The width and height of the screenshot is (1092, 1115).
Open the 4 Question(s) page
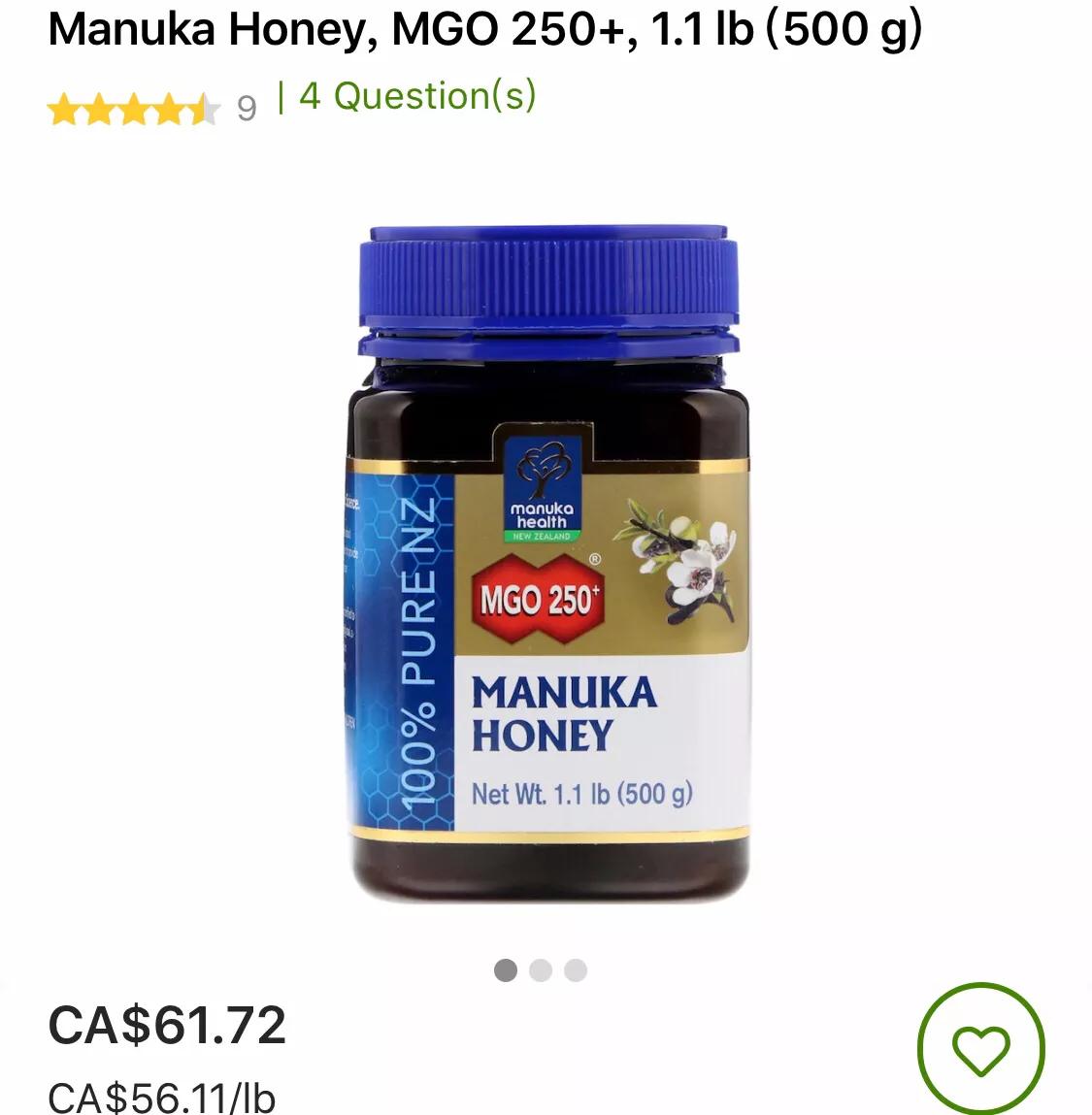[417, 96]
